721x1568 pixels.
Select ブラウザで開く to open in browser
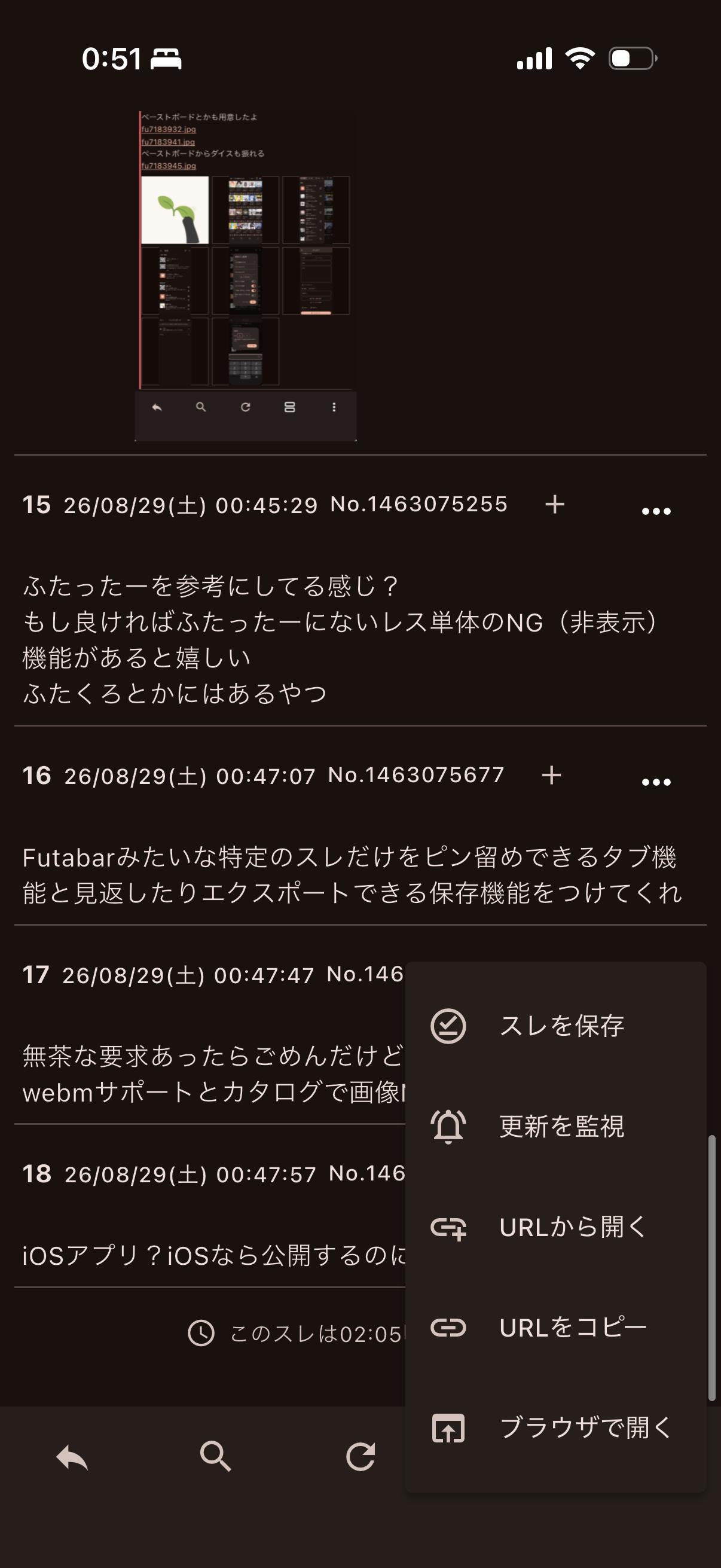(x=555, y=1428)
